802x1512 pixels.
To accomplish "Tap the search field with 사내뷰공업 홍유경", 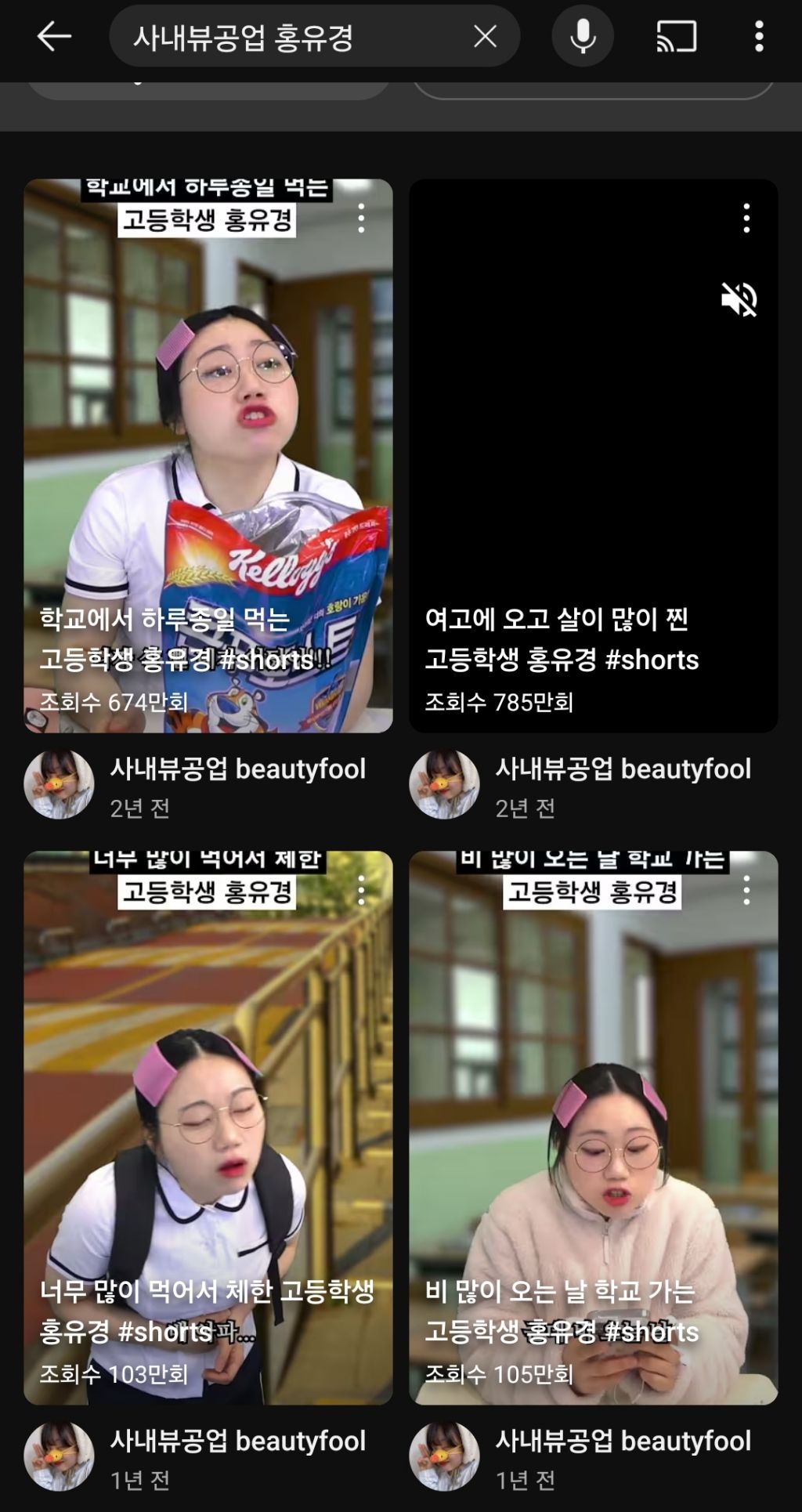I will pos(290,37).
